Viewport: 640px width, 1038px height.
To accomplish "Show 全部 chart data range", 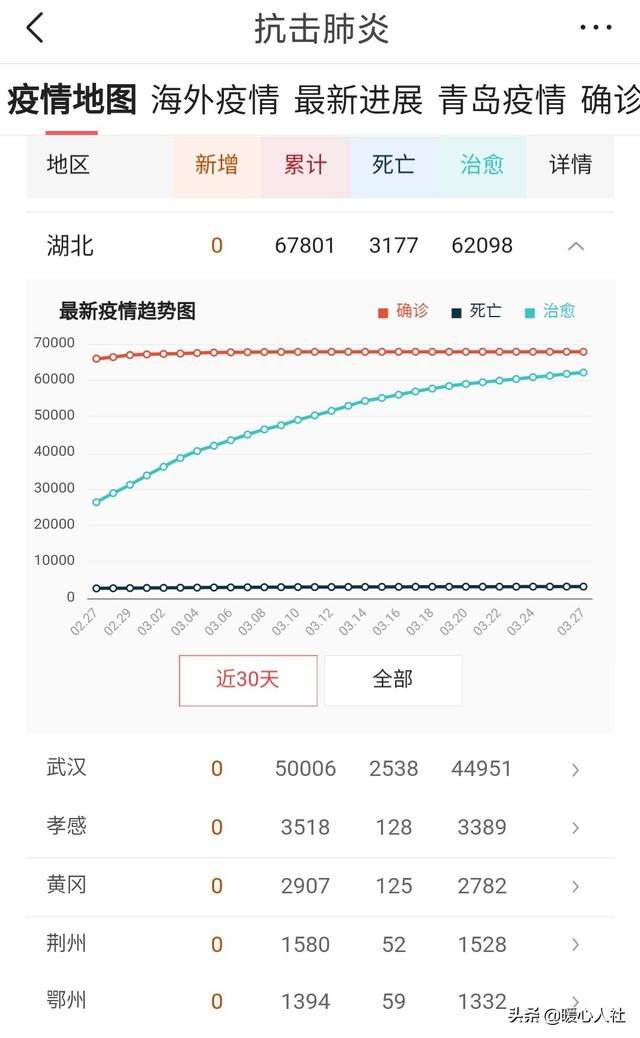I will pyautogui.click(x=393, y=680).
